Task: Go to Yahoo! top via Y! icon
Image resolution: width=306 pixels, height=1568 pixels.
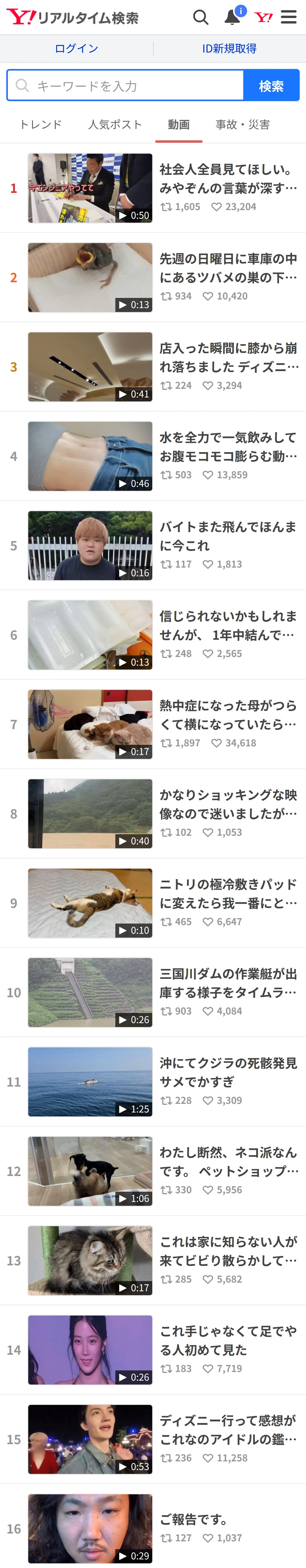Action: (x=263, y=17)
